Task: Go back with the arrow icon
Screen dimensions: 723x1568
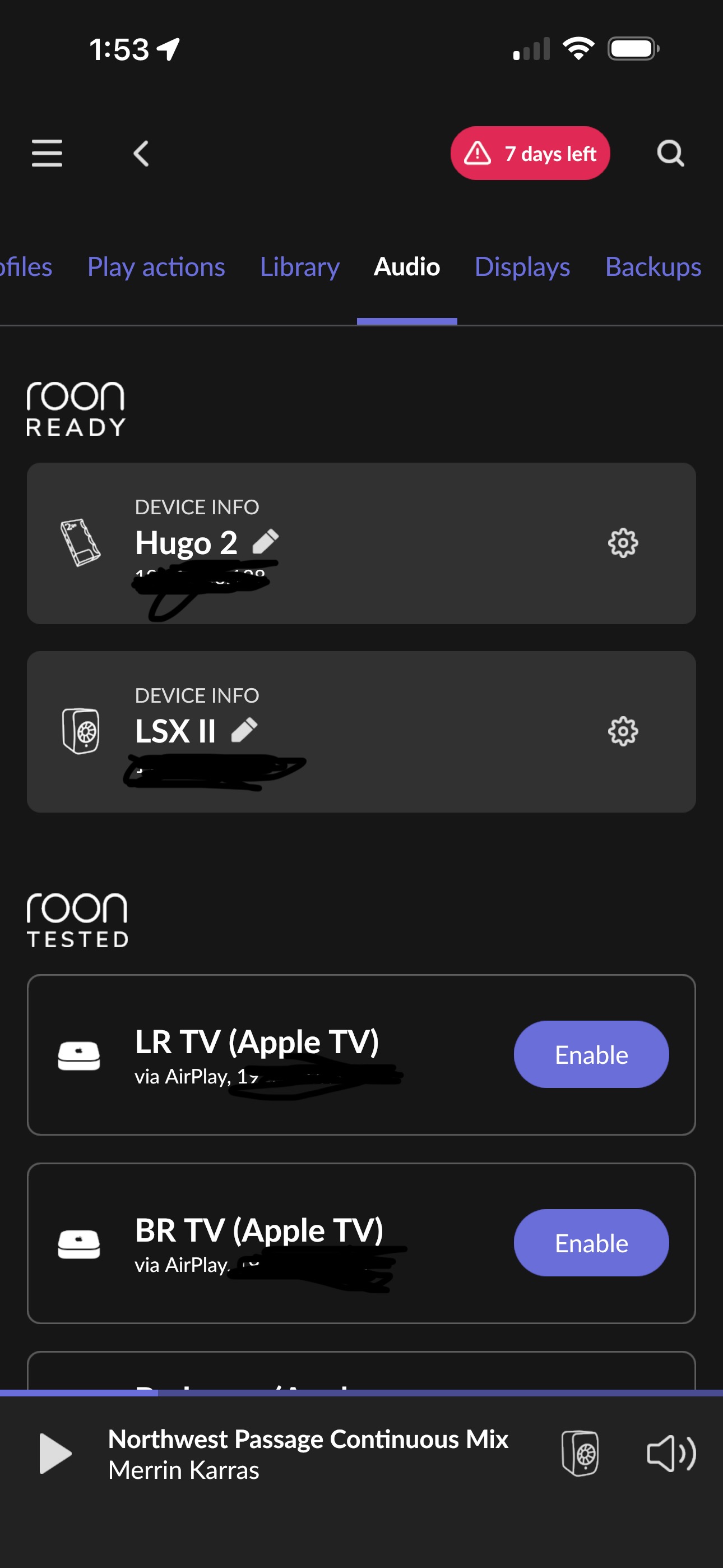Action: coord(141,154)
